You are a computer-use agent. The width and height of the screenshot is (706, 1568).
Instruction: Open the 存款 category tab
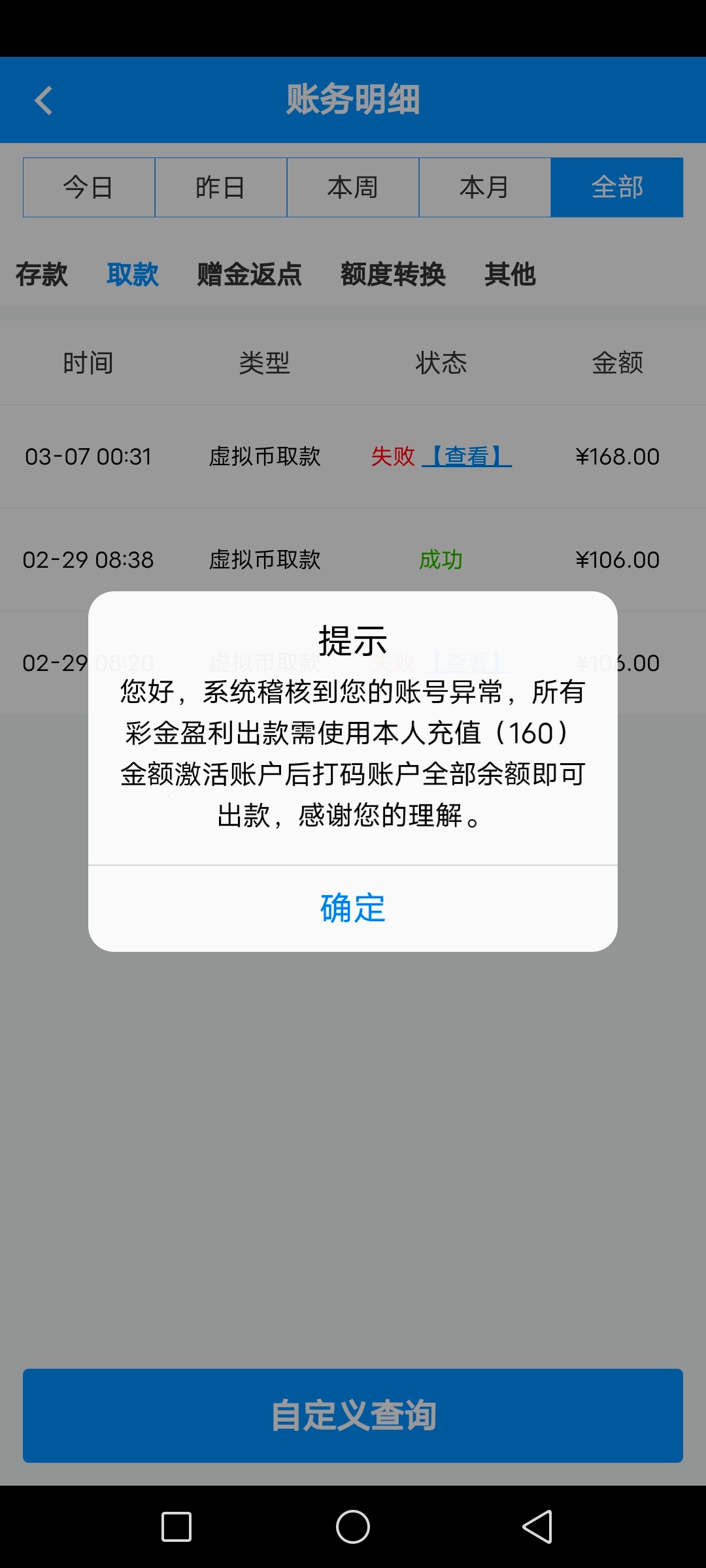[x=42, y=274]
